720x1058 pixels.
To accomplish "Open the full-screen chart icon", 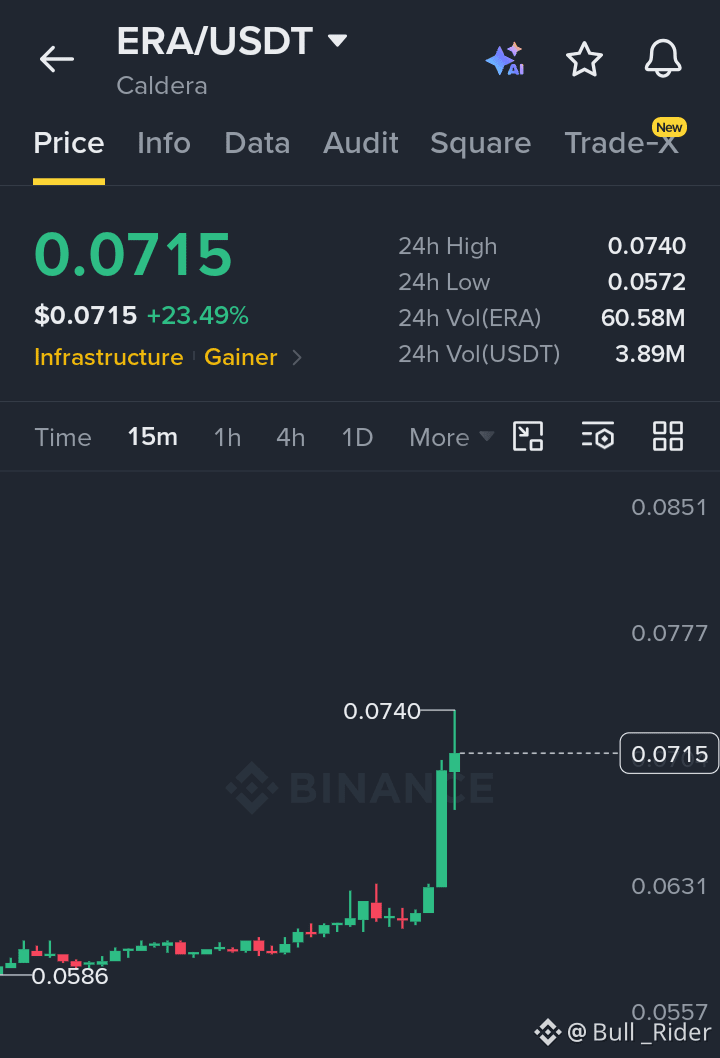I will (528, 436).
